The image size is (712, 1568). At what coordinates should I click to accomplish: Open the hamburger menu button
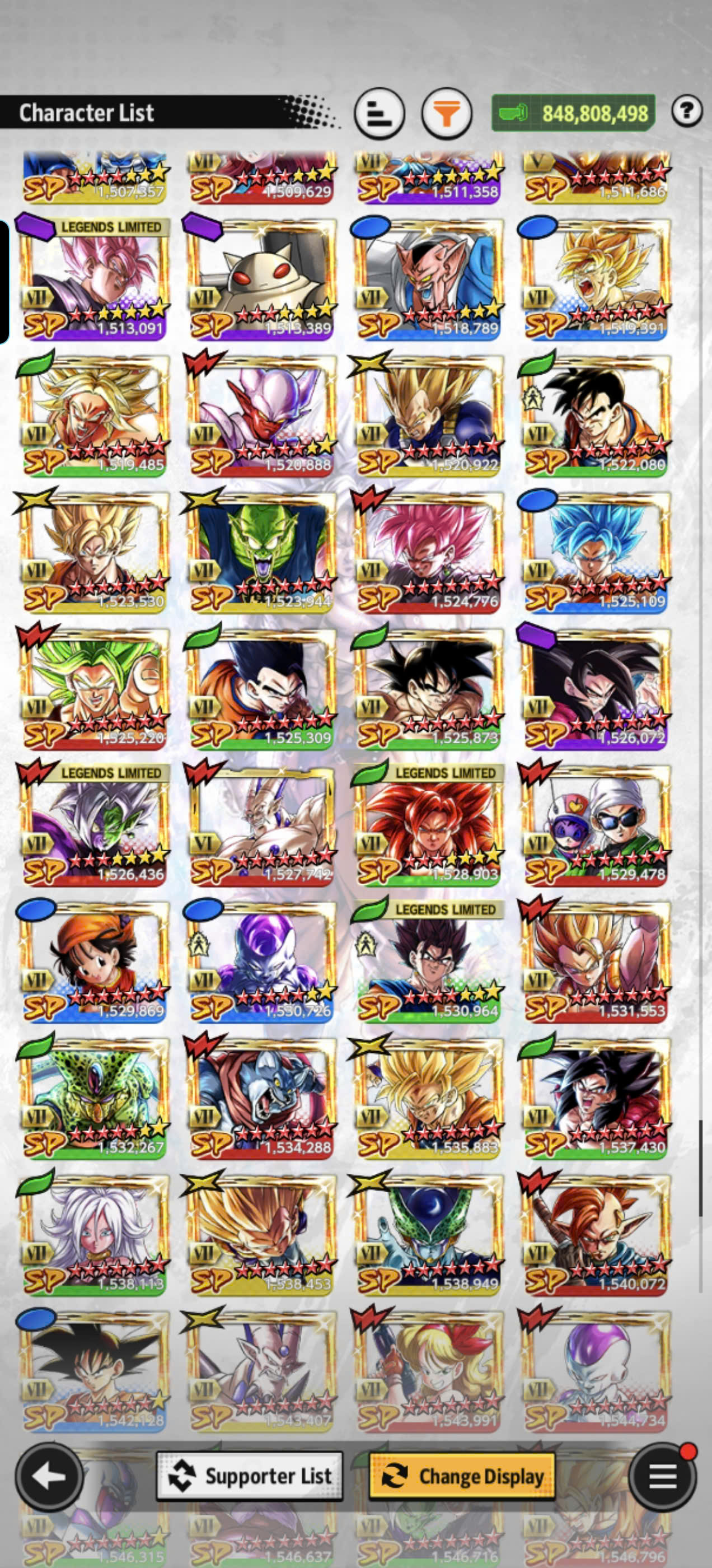pyautogui.click(x=662, y=1477)
